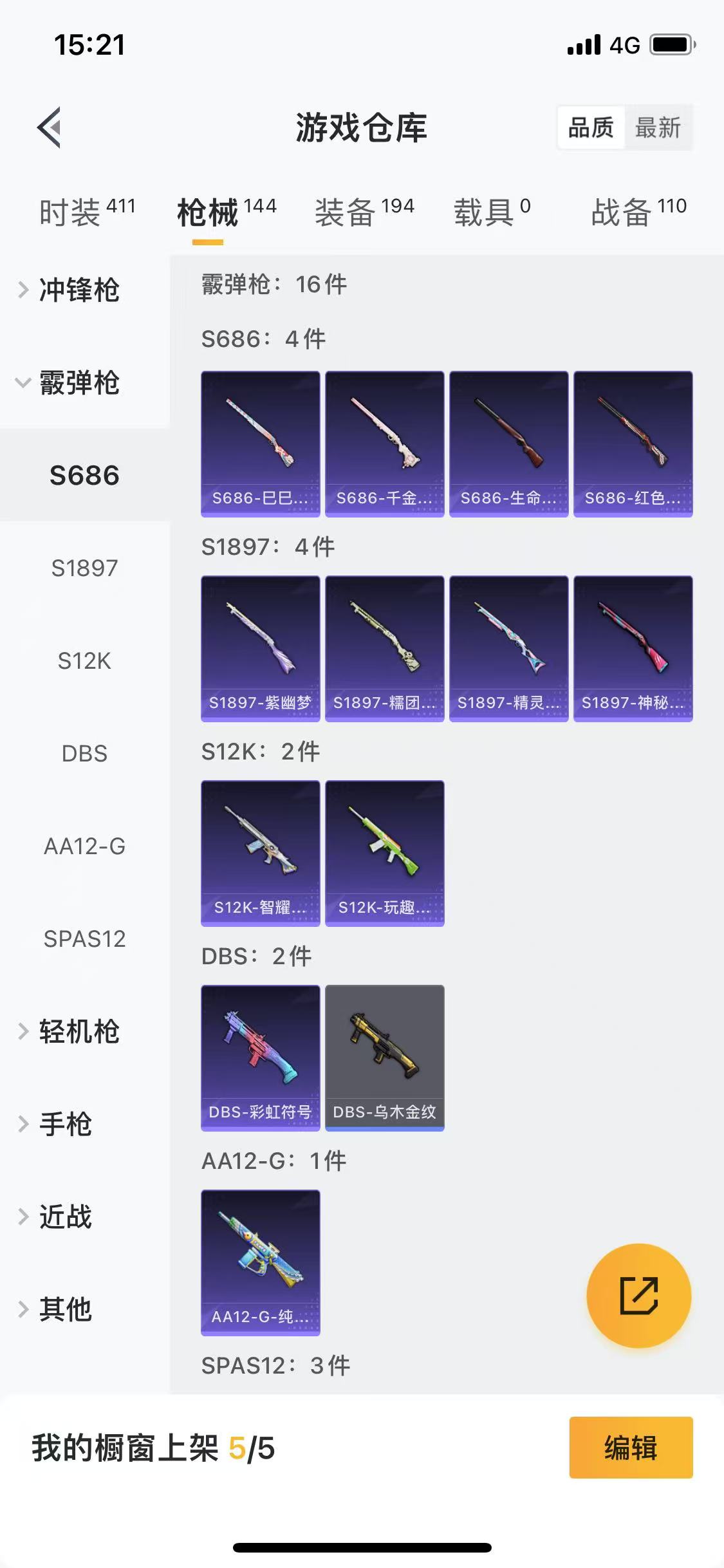The width and height of the screenshot is (724, 1568).
Task: Select S1897 in the side list
Action: point(84,568)
